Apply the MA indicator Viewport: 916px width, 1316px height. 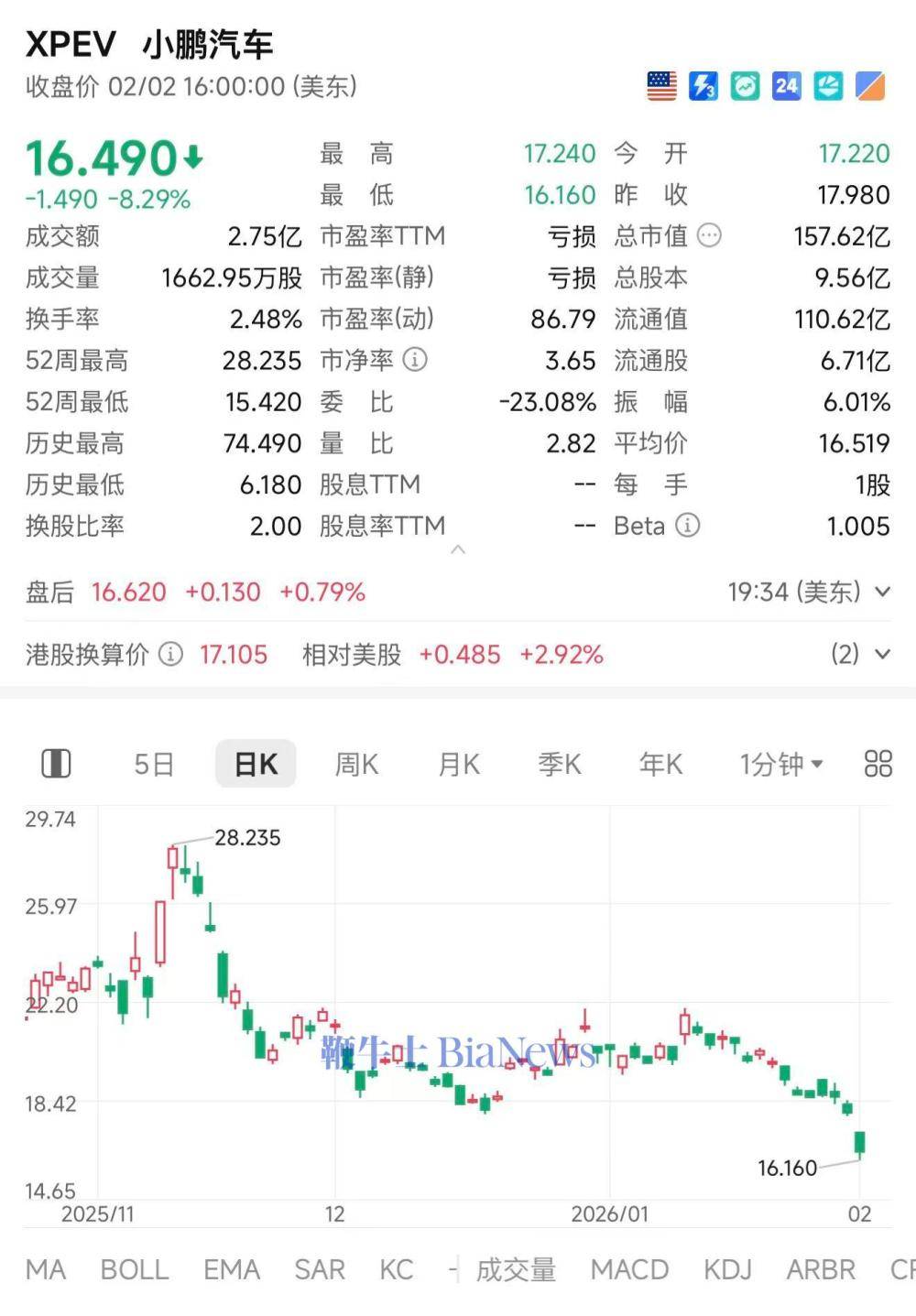point(46,1269)
